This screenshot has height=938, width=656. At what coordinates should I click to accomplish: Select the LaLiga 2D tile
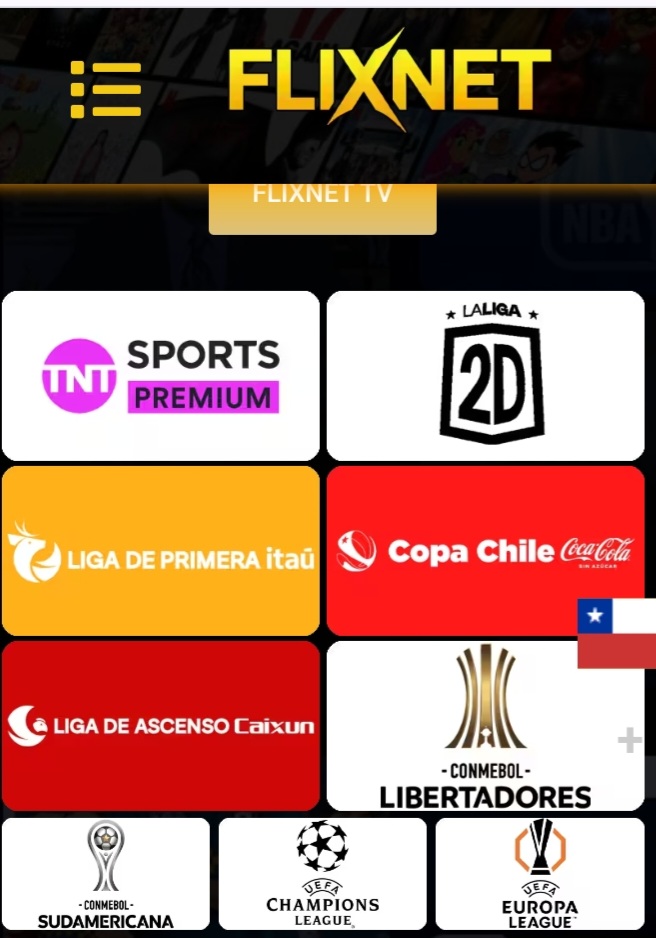point(486,376)
